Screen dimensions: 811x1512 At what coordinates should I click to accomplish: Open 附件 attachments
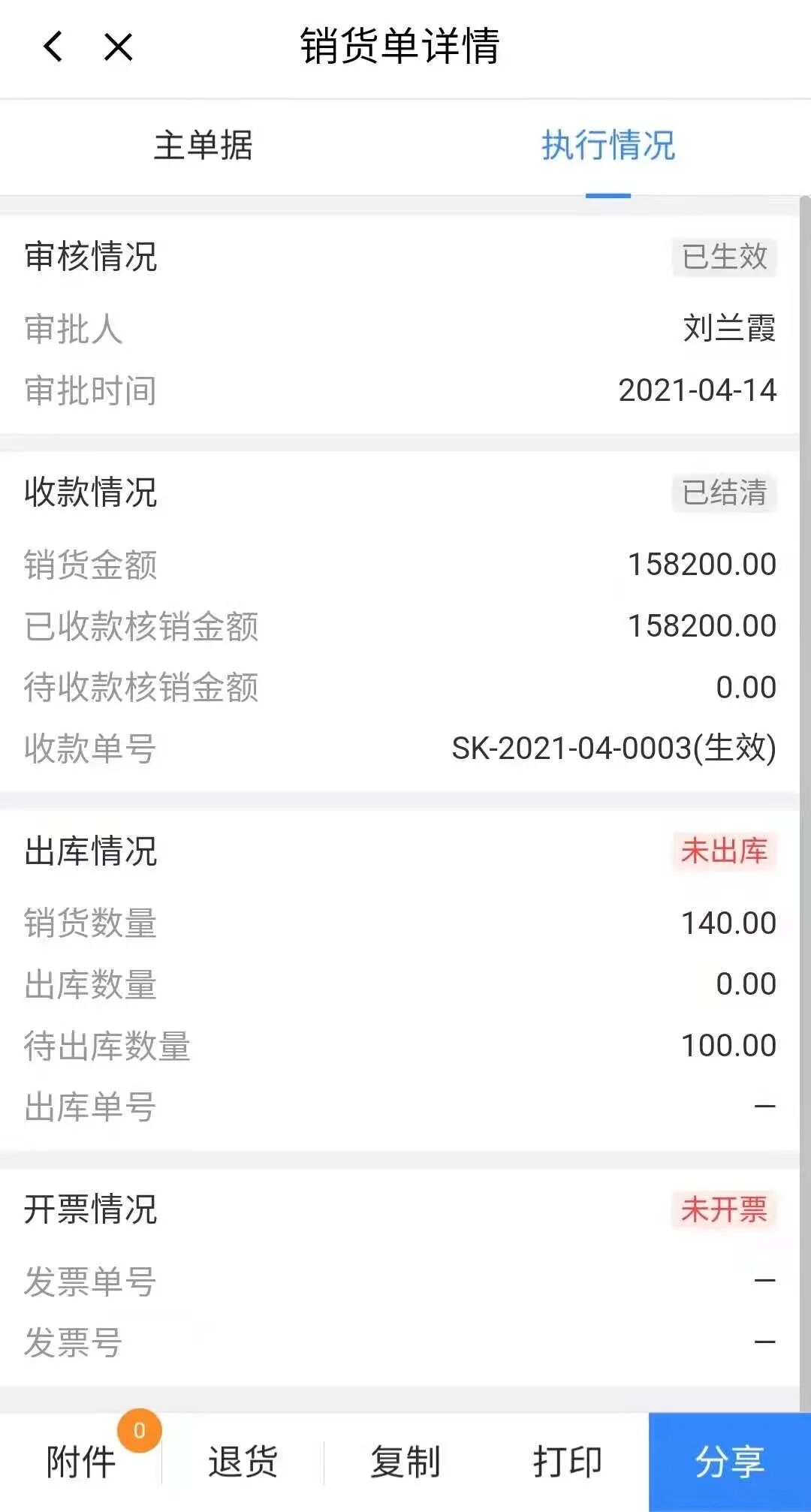[81, 1462]
